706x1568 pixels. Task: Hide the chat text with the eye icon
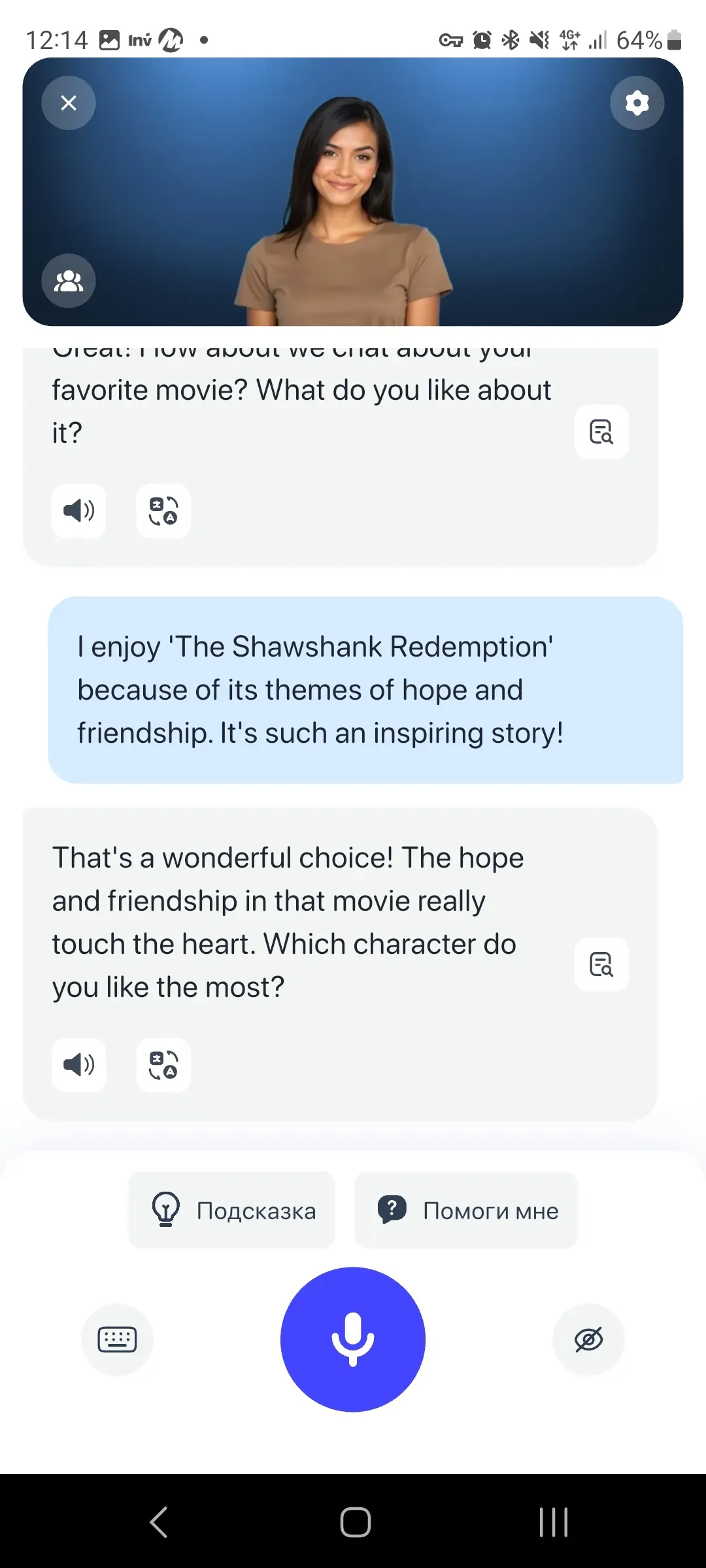click(588, 1339)
